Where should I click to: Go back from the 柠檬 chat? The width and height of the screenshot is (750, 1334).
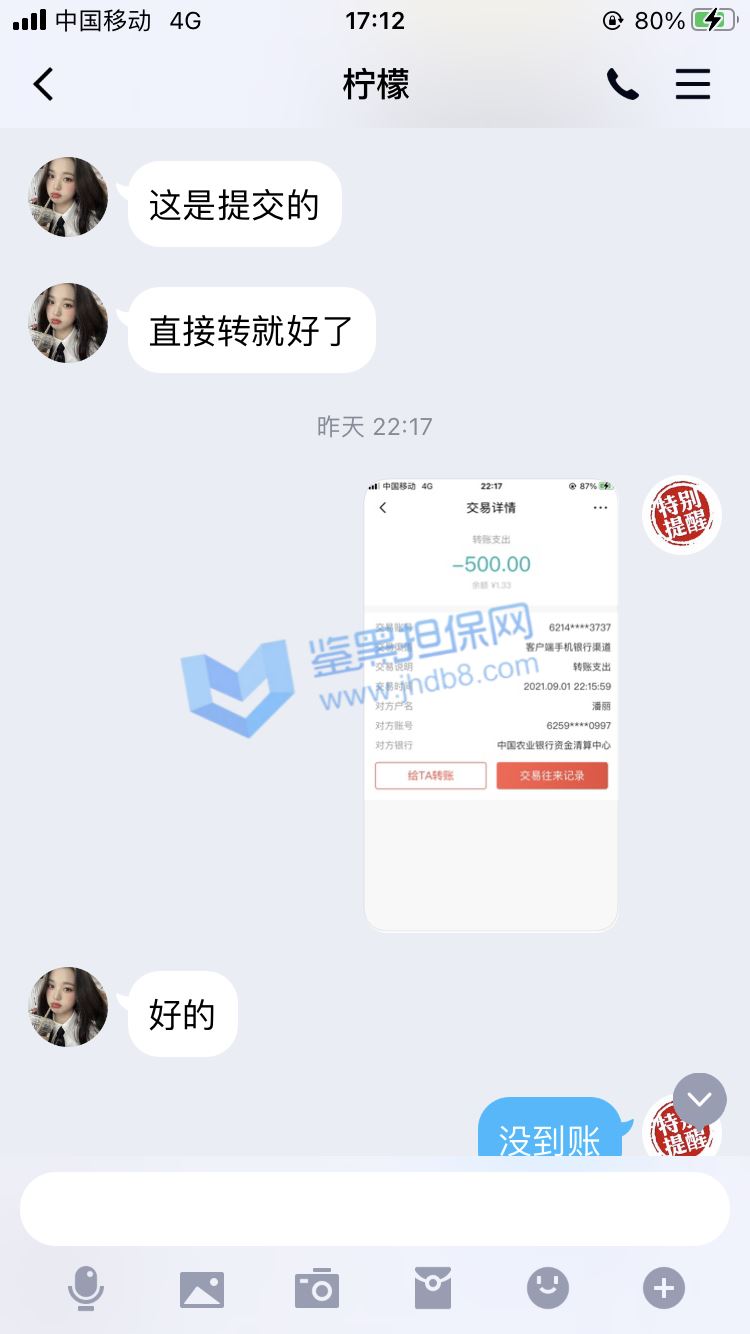click(x=43, y=85)
